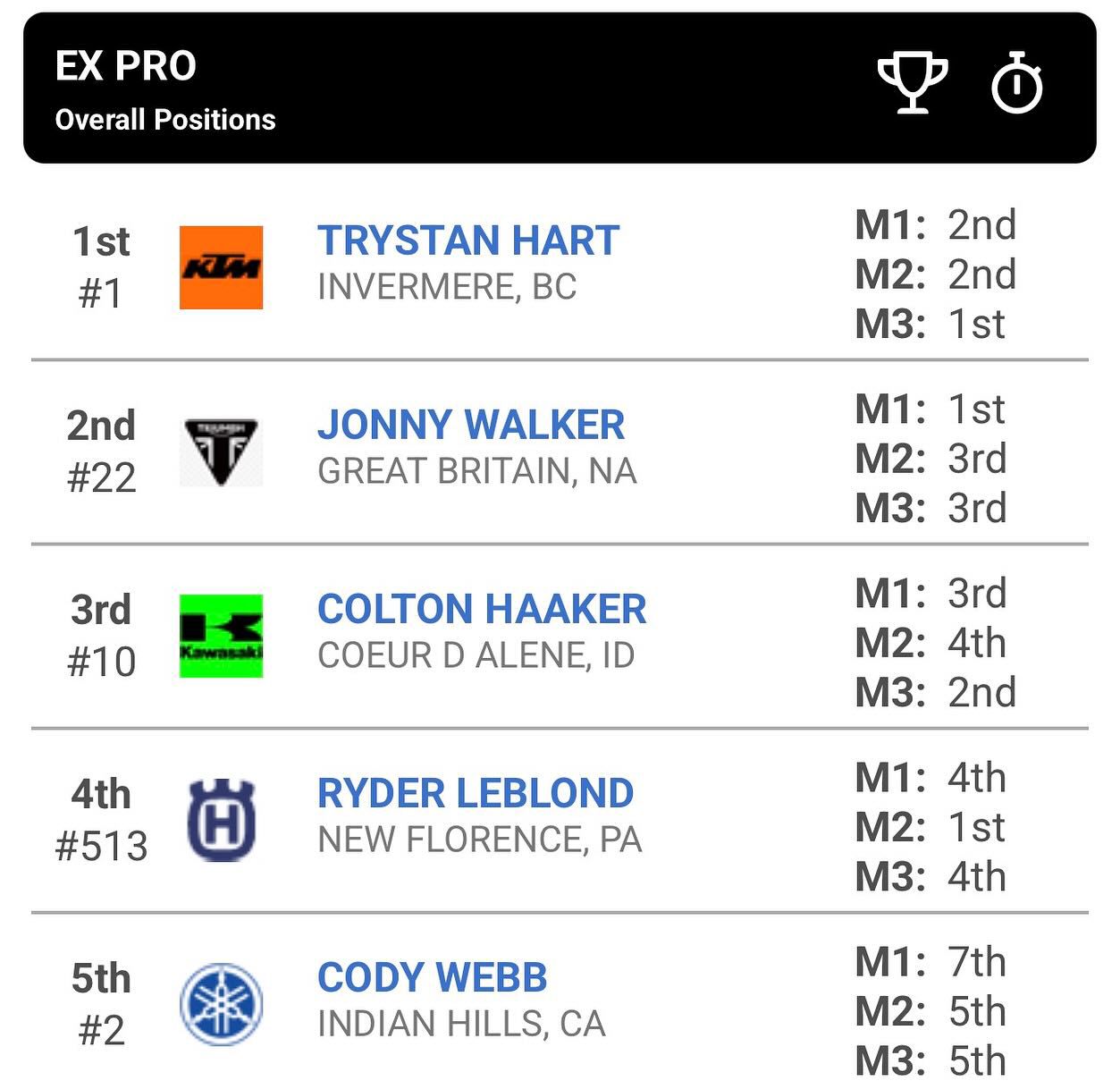Select Colton Haaker's name
The width and height of the screenshot is (1120, 1089).
(481, 610)
